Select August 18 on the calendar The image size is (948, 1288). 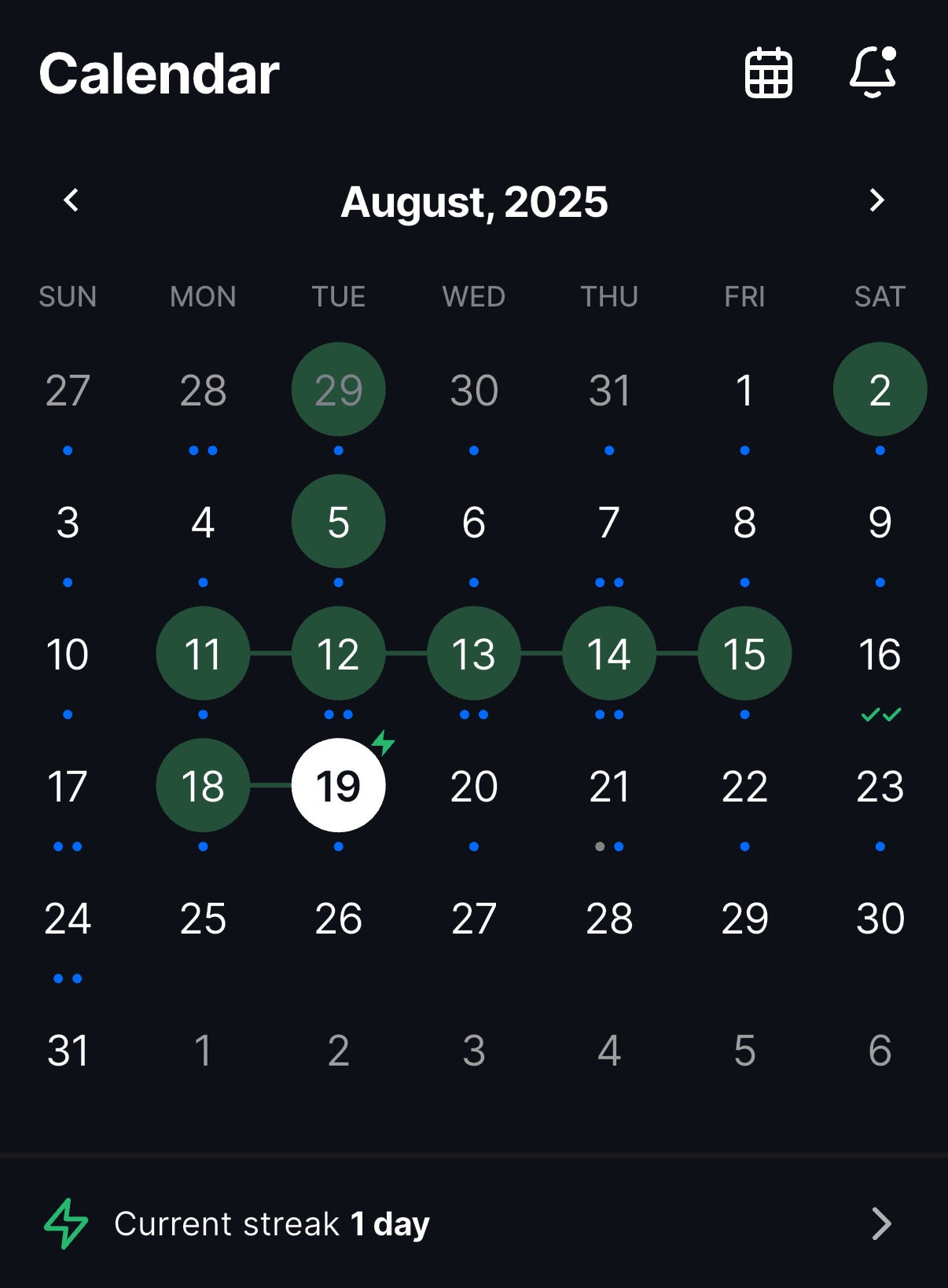[203, 785]
